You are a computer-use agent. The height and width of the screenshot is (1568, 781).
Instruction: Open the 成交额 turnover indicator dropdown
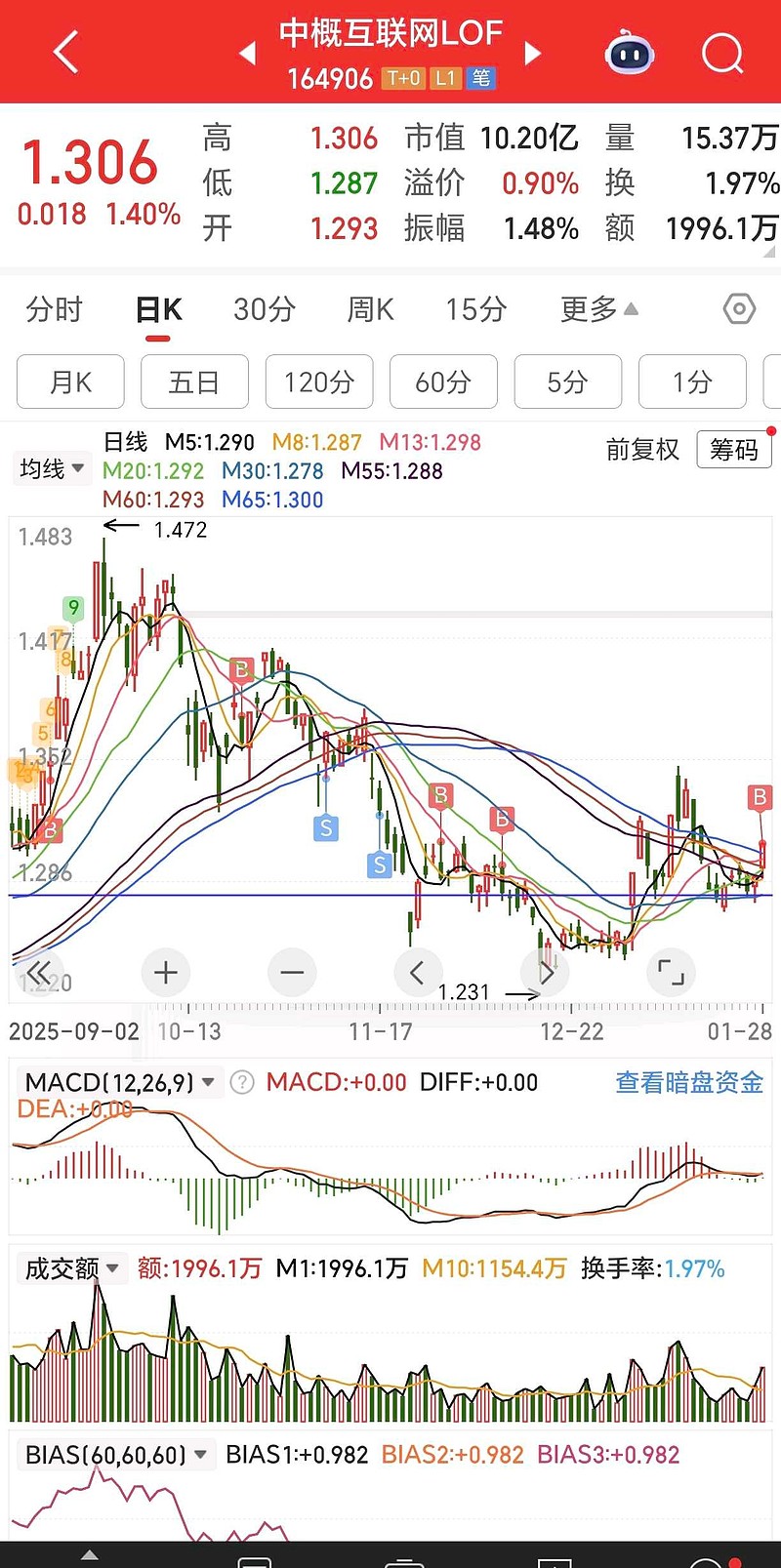pos(72,1267)
